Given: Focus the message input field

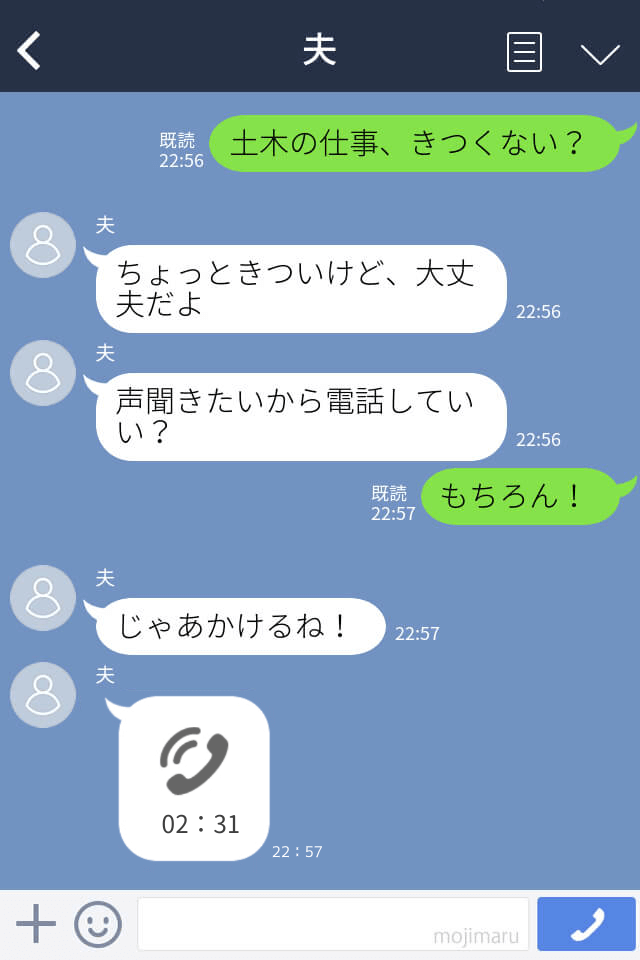Looking at the screenshot, I should 332,923.
